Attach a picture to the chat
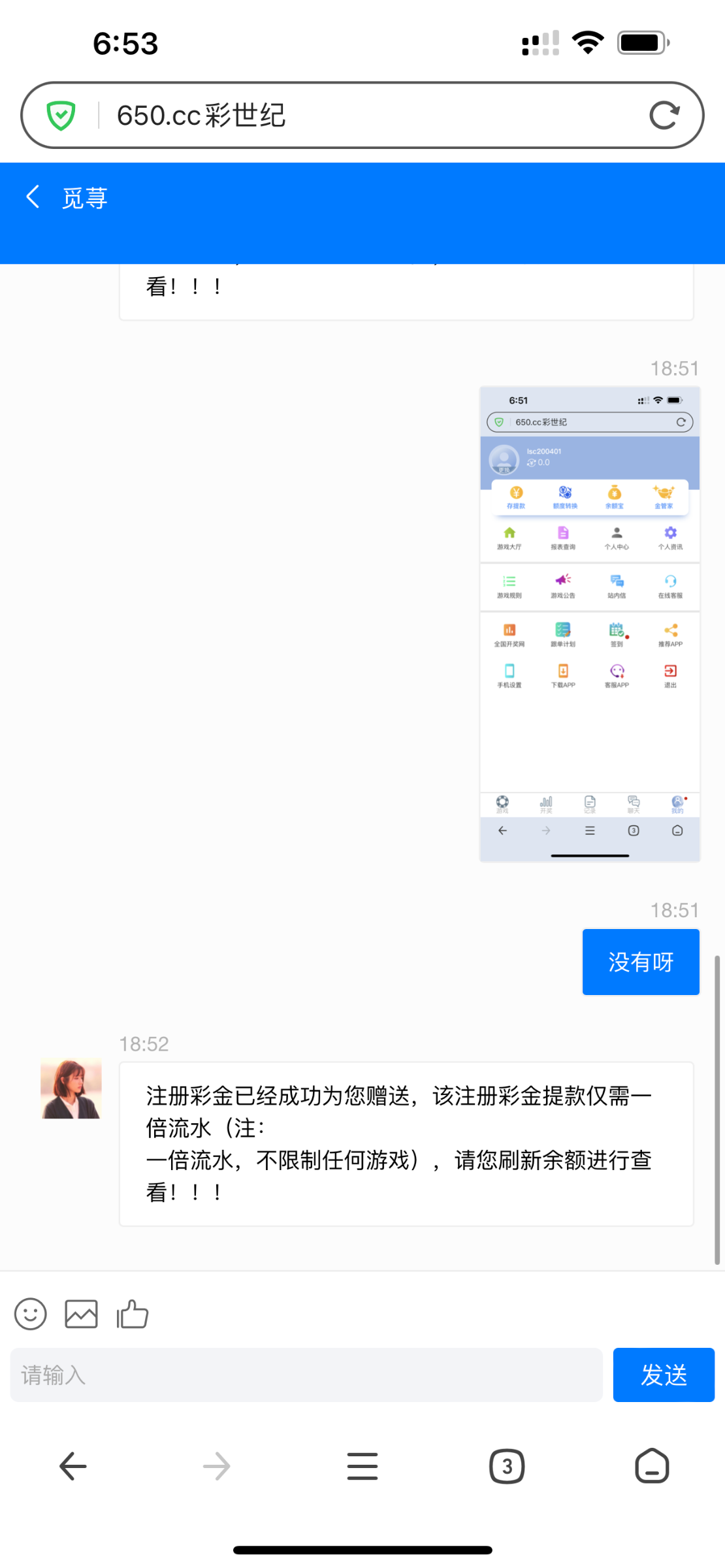The width and height of the screenshot is (725, 1568). click(82, 1314)
